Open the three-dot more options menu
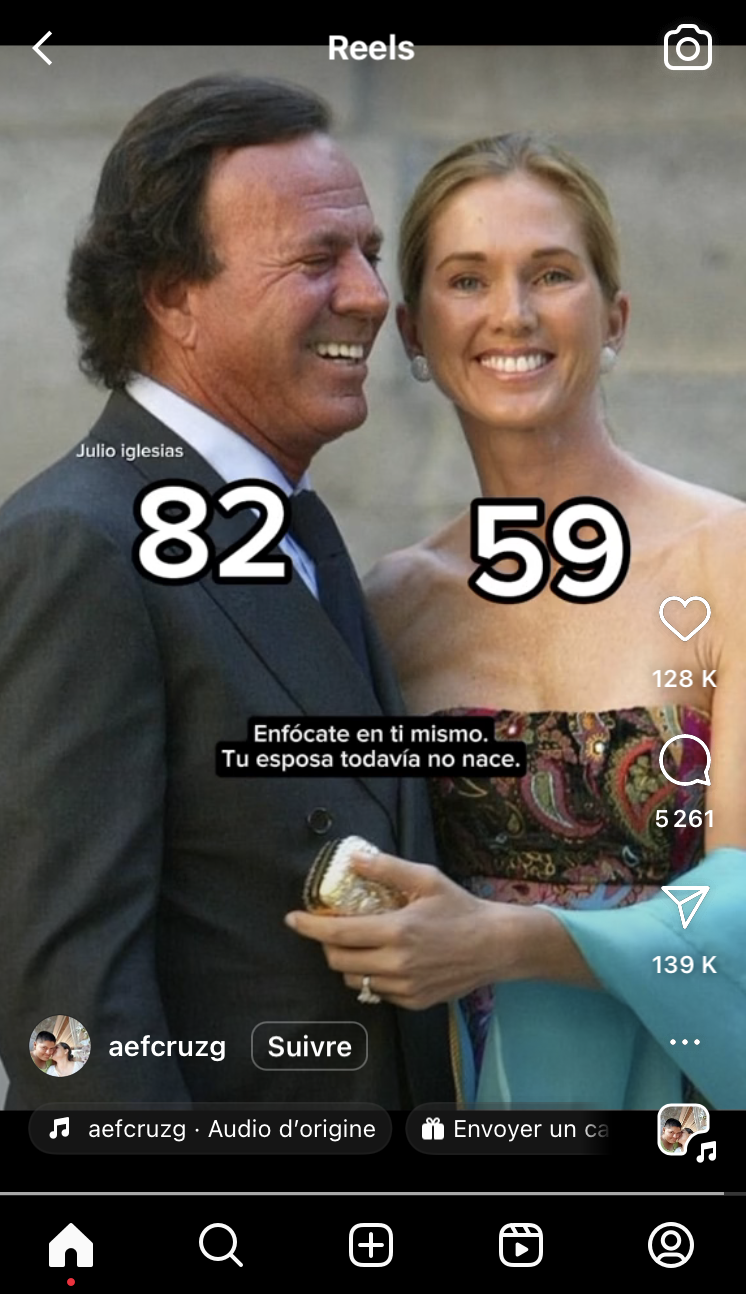This screenshot has width=746, height=1294. click(x=685, y=1042)
